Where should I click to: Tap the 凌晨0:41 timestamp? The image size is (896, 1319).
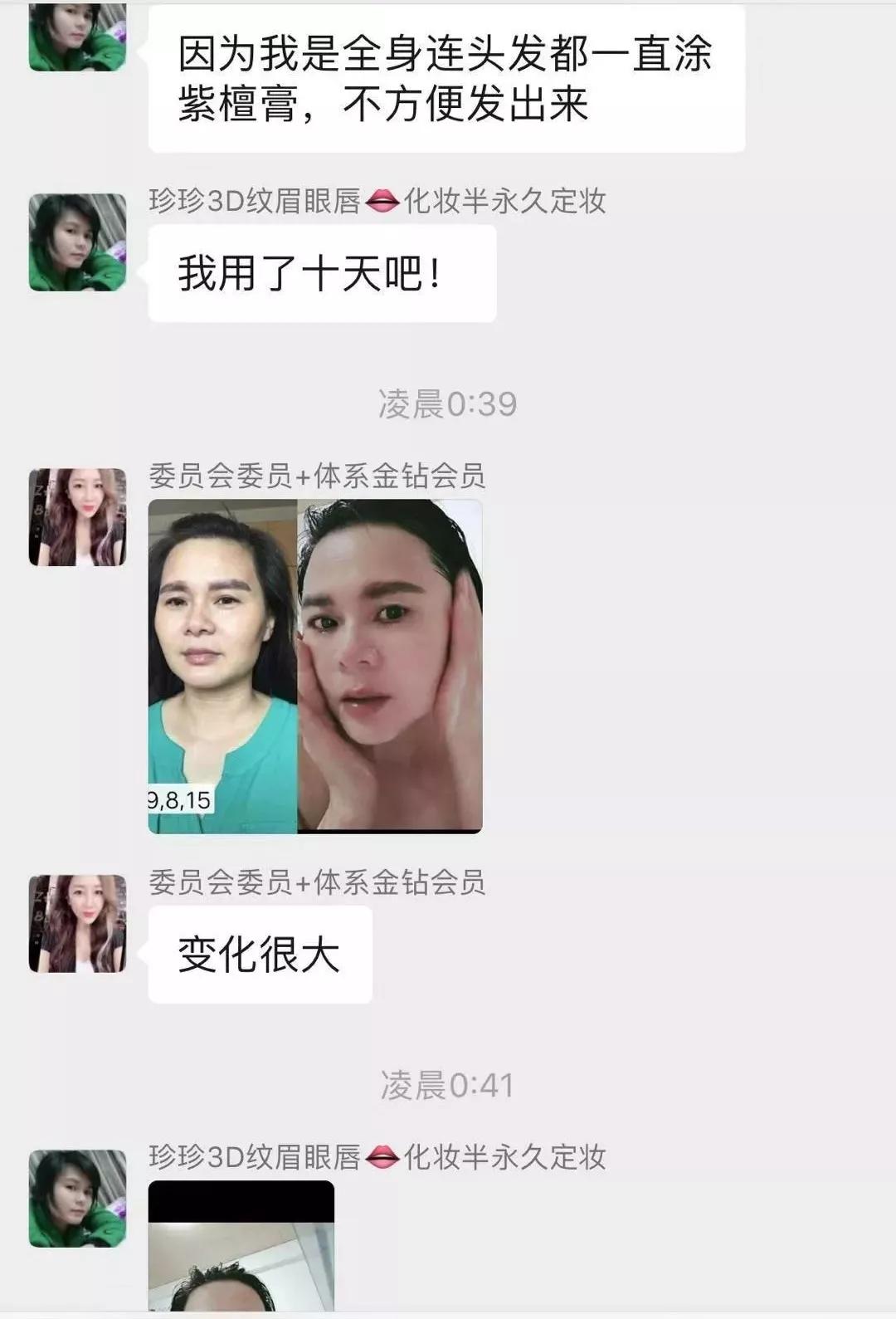(x=448, y=1083)
